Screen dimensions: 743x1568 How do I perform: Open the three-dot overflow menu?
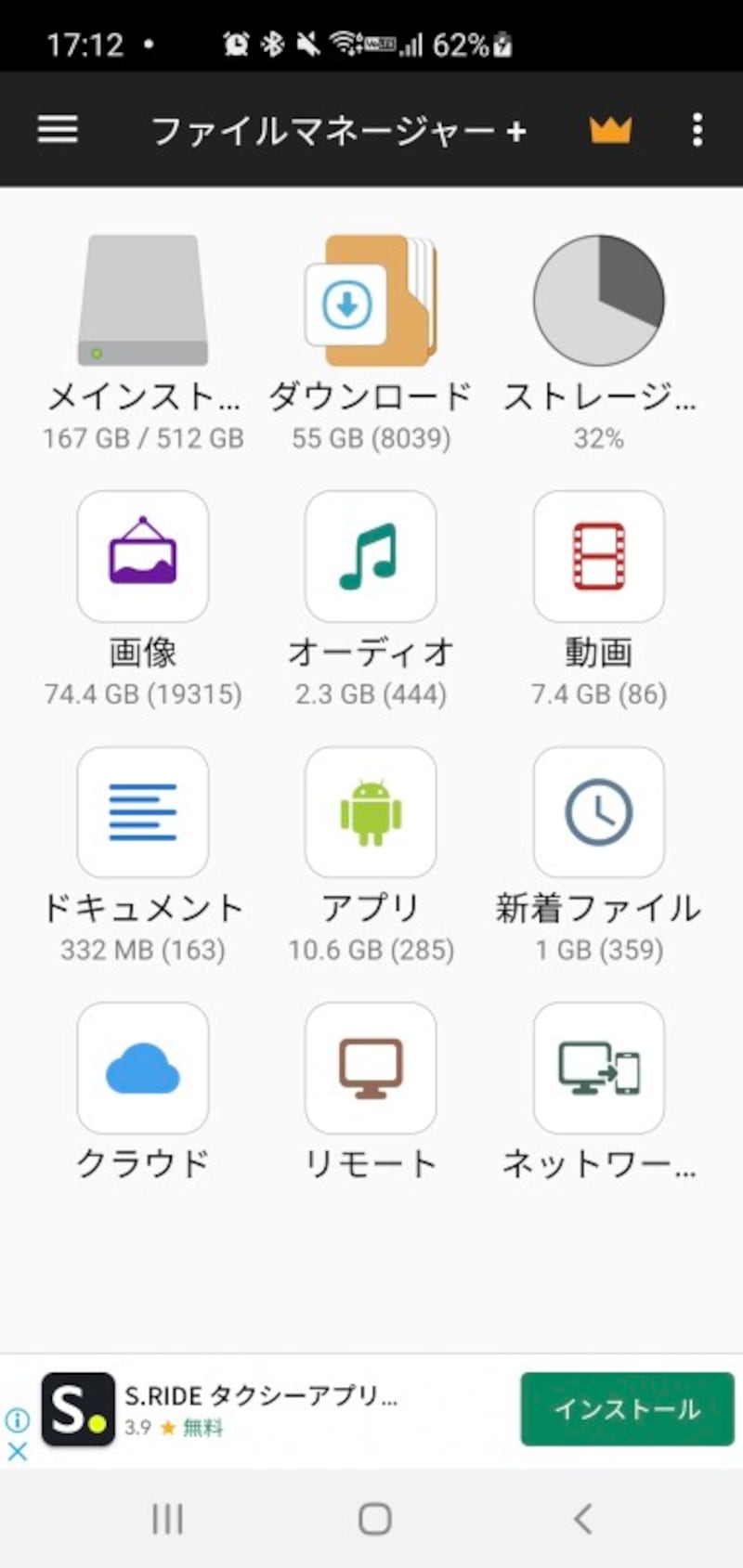(697, 130)
